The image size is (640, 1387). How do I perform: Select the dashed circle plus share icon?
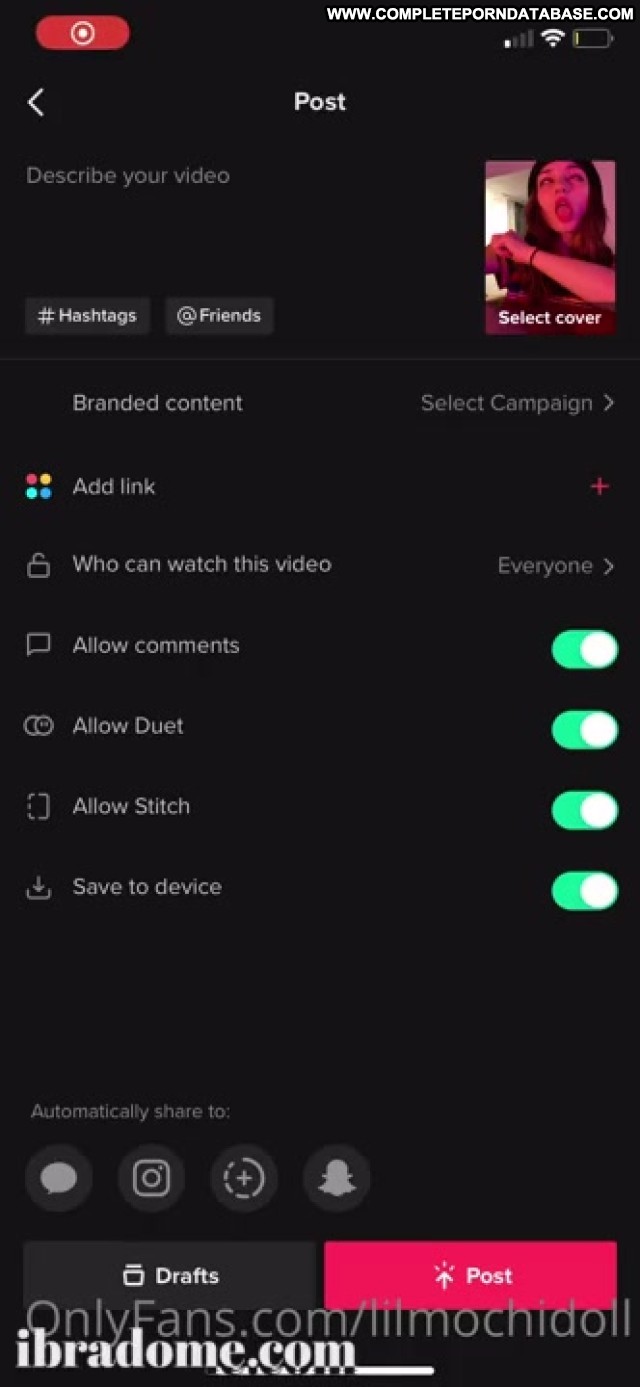click(x=244, y=1179)
